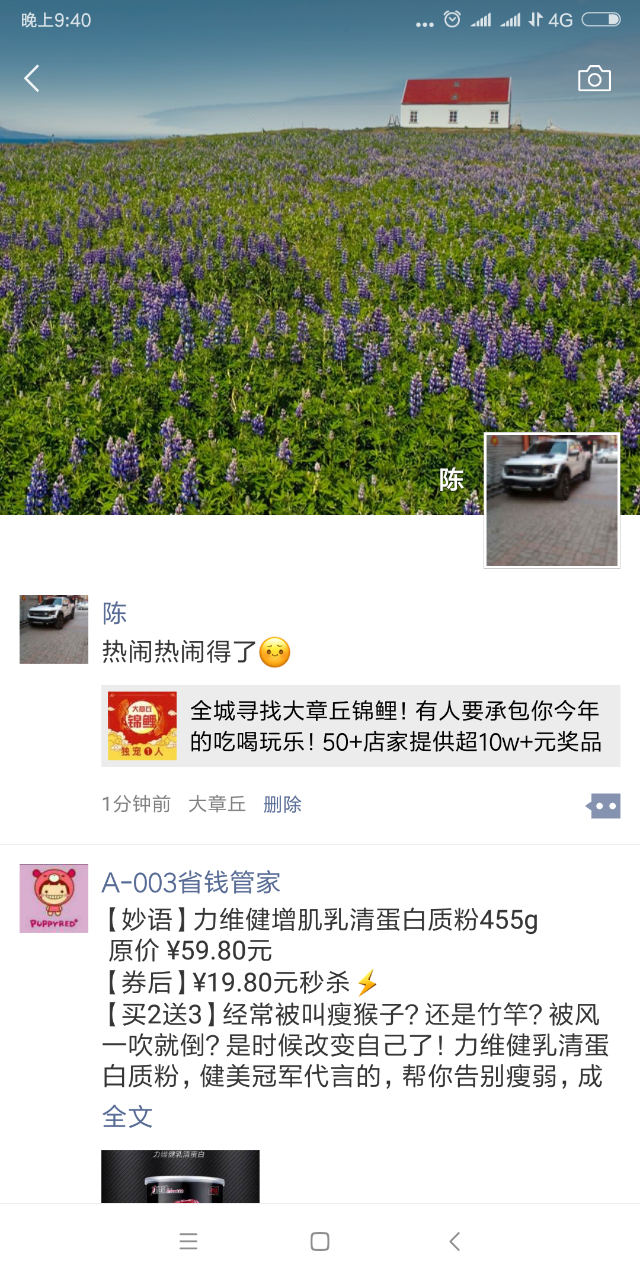The image size is (640, 1280).
Task: Open system recent apps menu
Action: 188,1242
